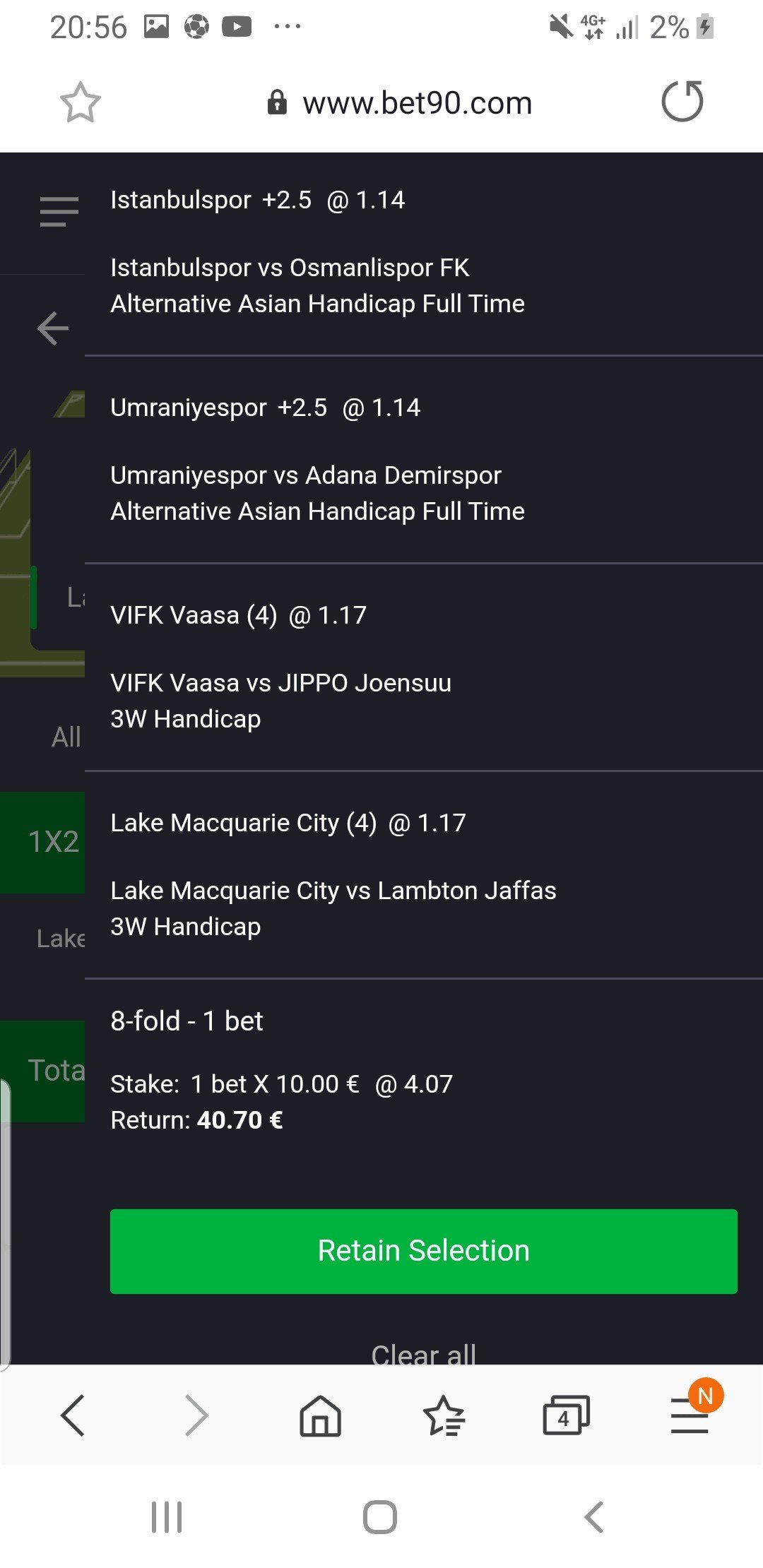Tap the Retain Selection button
This screenshot has width=763, height=1568.
click(x=423, y=1251)
